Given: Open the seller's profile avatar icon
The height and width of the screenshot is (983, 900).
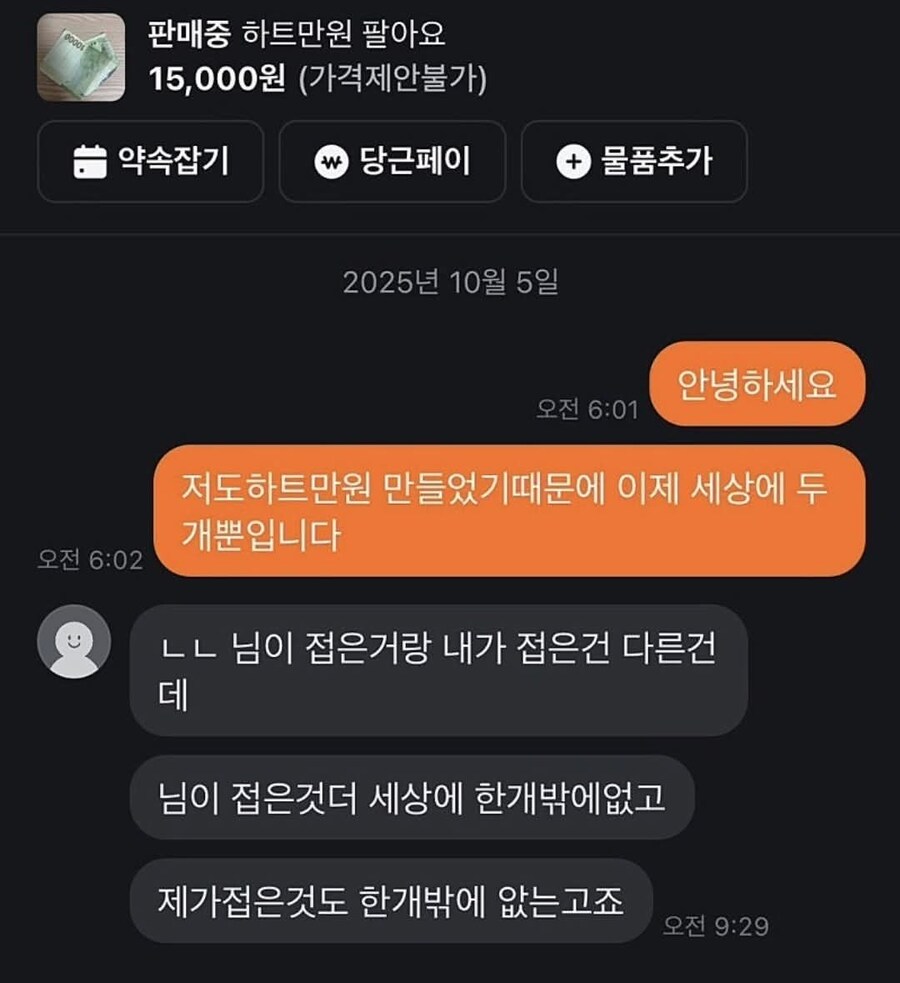Looking at the screenshot, I should 73,642.
